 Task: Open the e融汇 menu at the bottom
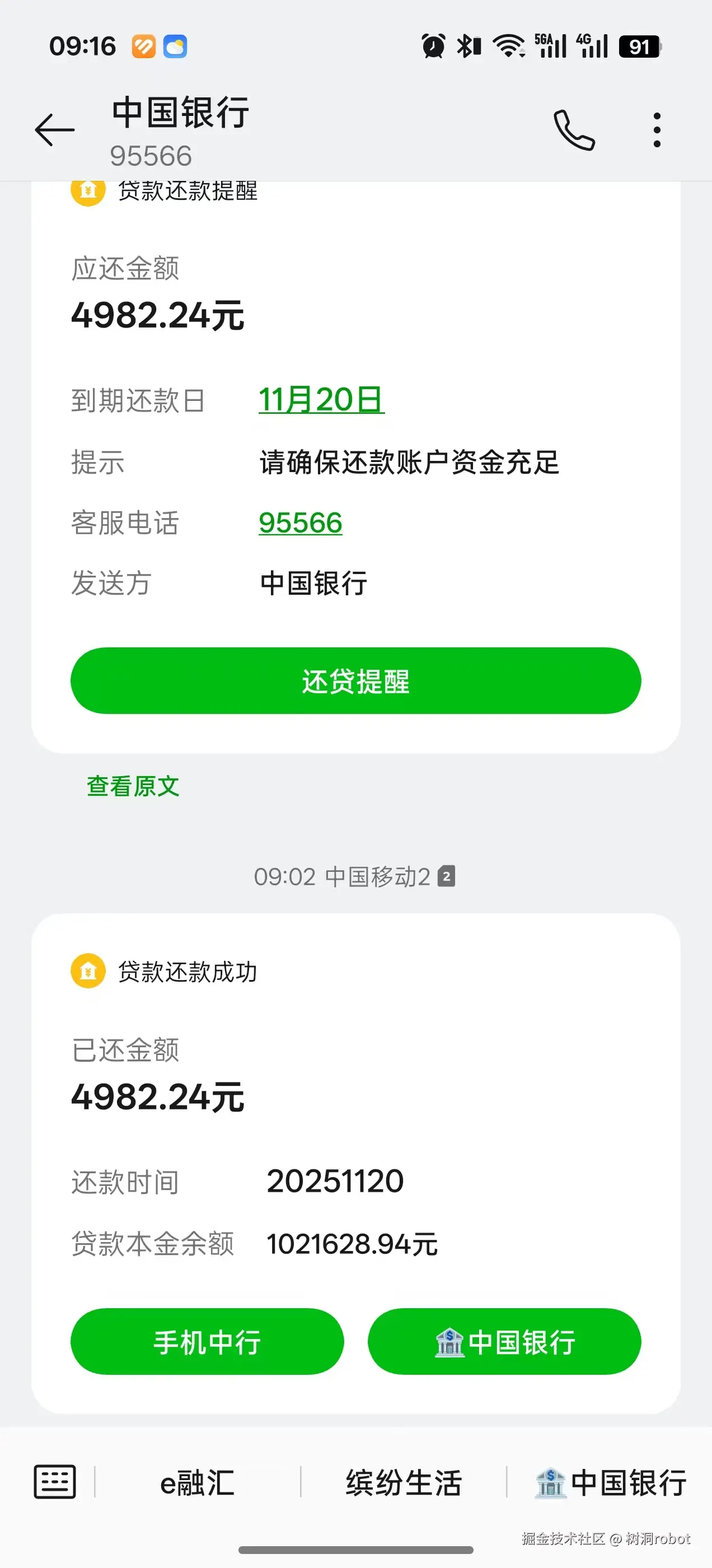(x=198, y=1483)
